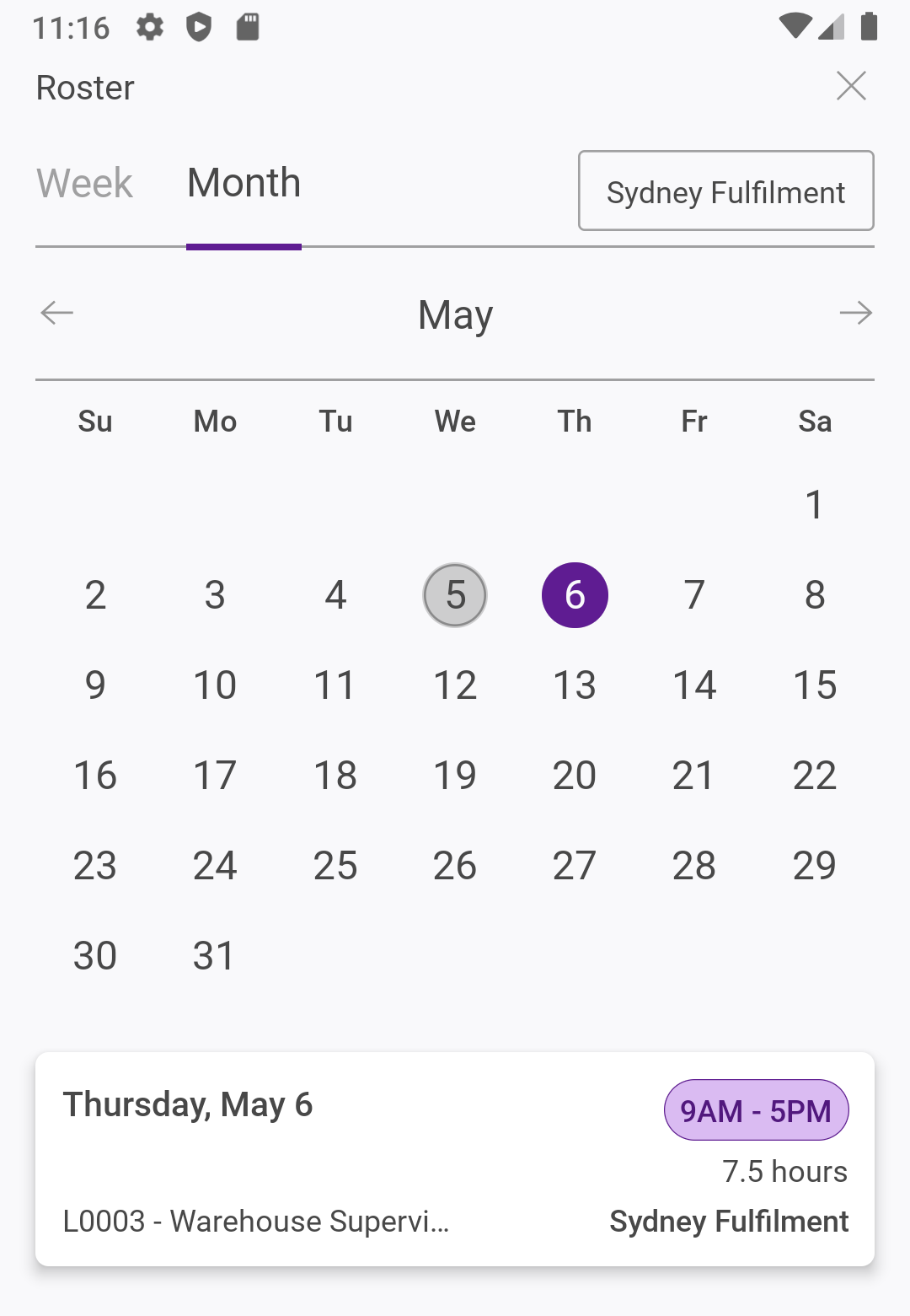Viewport: 910px width, 1316px height.
Task: Select the Month tab
Action: coord(244,183)
